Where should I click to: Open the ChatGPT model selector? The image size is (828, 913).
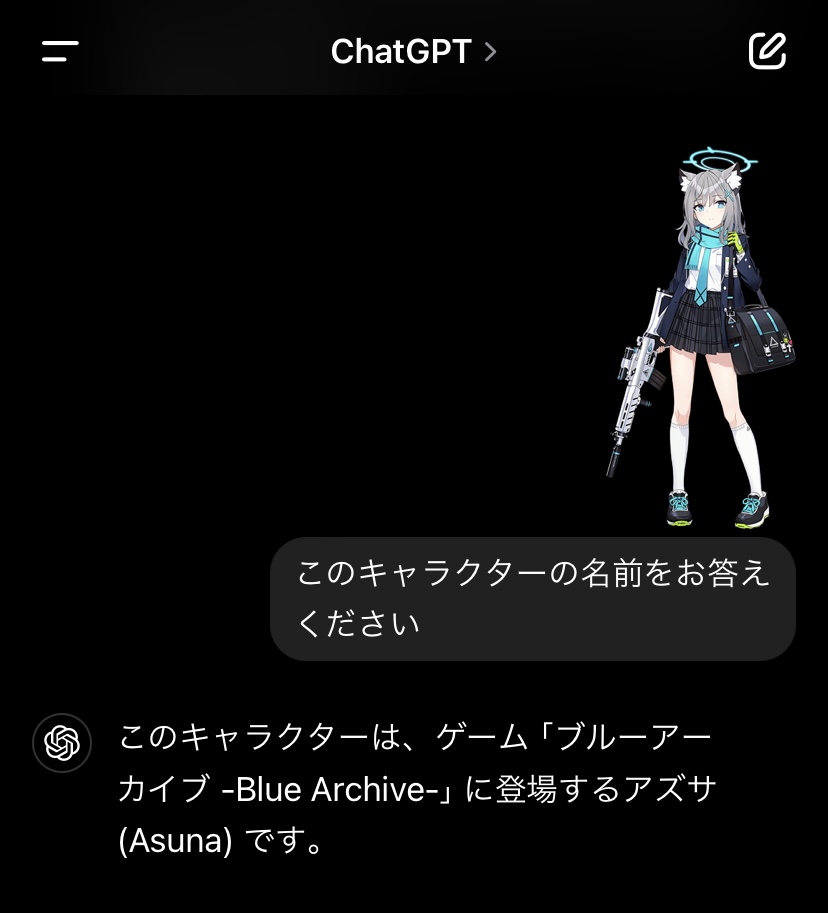click(x=413, y=52)
